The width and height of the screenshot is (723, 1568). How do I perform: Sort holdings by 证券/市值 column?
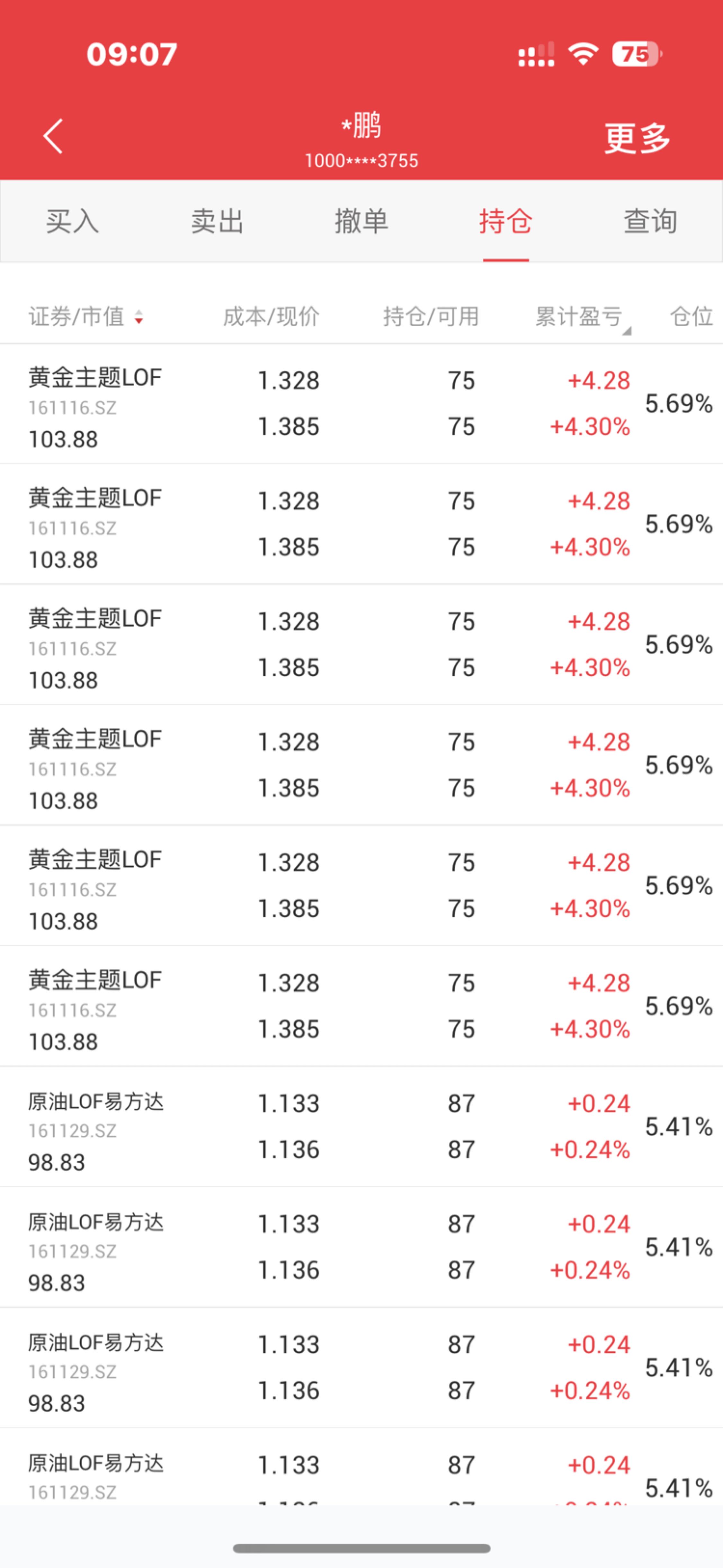tap(86, 317)
